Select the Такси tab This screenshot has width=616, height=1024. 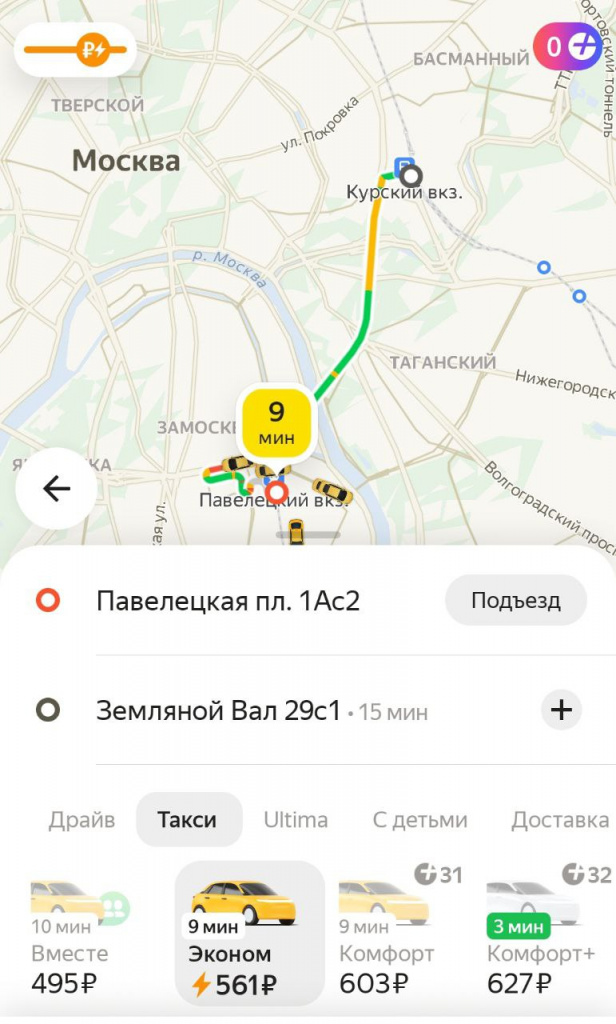click(187, 820)
